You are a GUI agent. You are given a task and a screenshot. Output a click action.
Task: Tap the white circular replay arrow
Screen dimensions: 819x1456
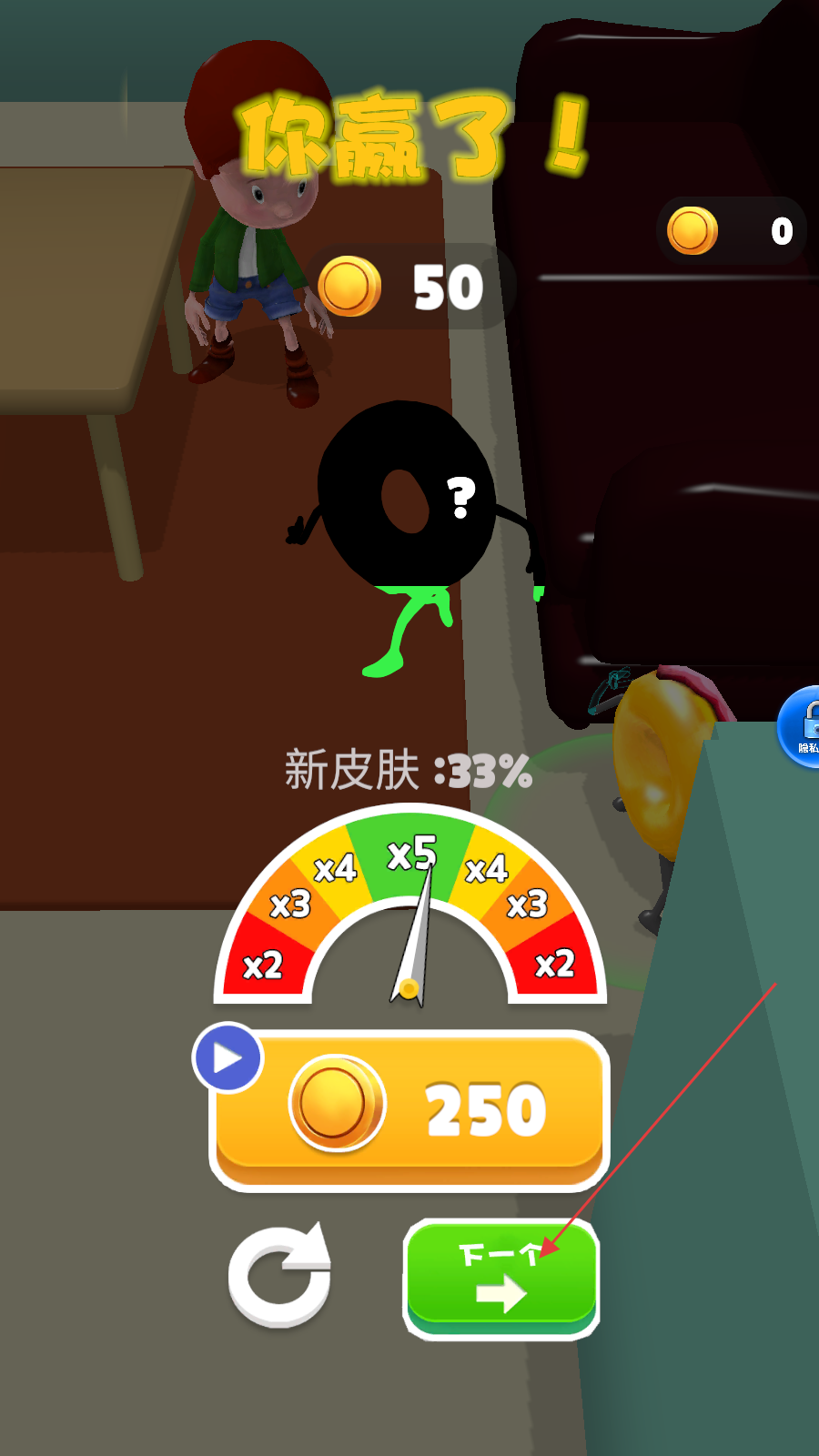click(280, 1274)
